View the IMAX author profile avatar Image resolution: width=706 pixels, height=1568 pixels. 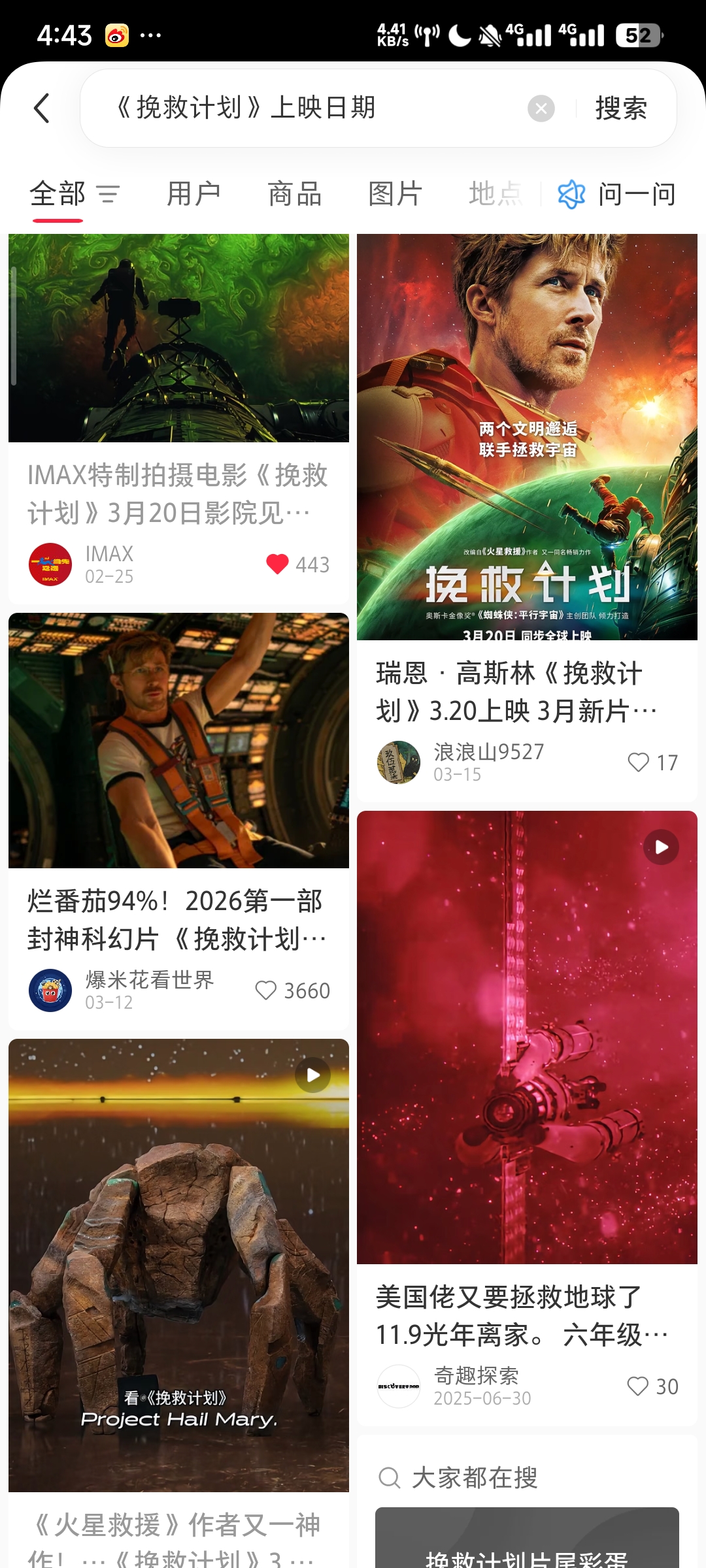pos(50,564)
